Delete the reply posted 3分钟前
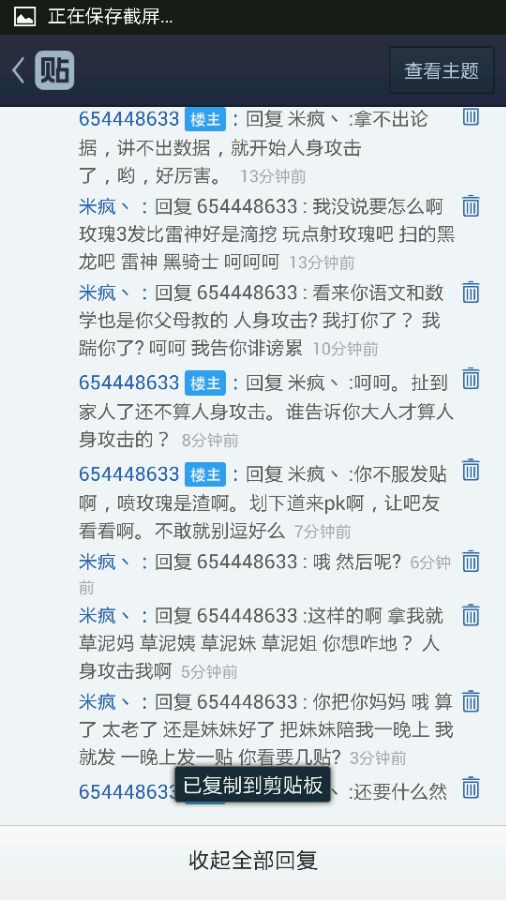 (x=470, y=701)
